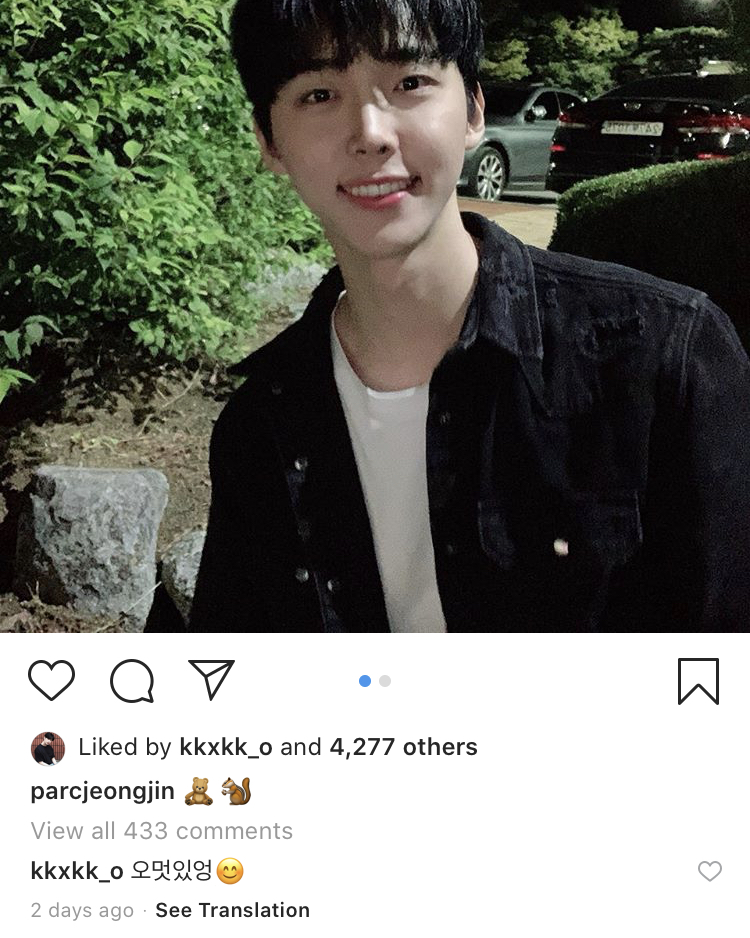Open the comment bubble icon

coord(132,682)
